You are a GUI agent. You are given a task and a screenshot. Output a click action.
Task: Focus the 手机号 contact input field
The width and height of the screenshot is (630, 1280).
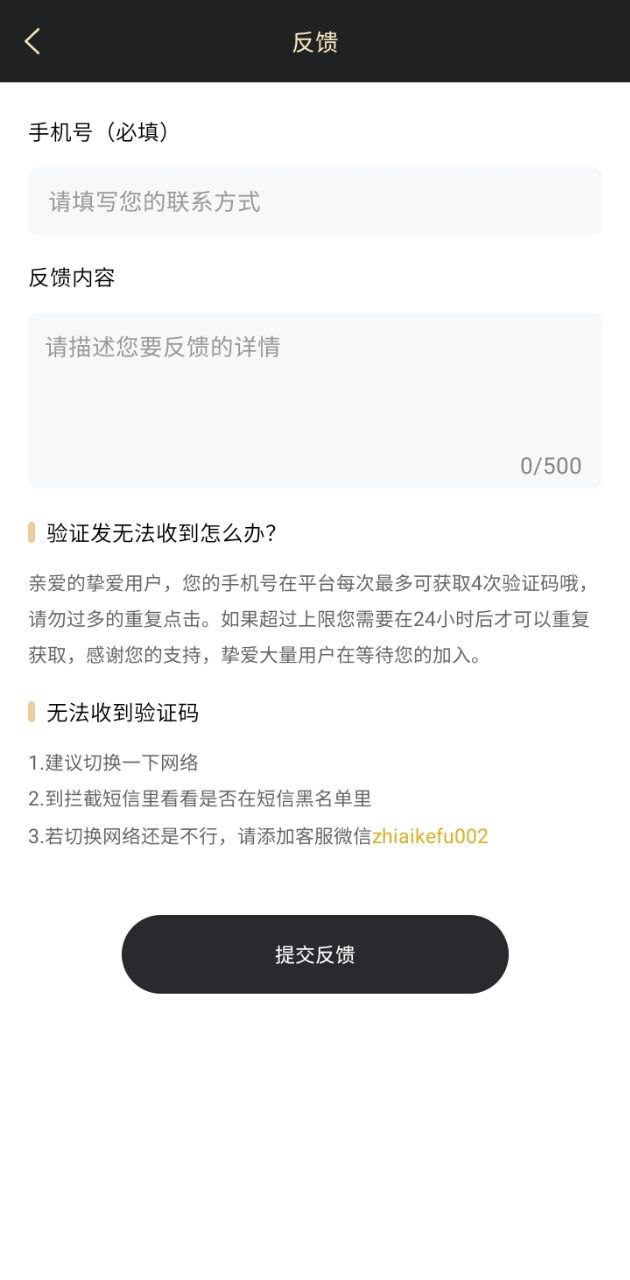click(315, 201)
